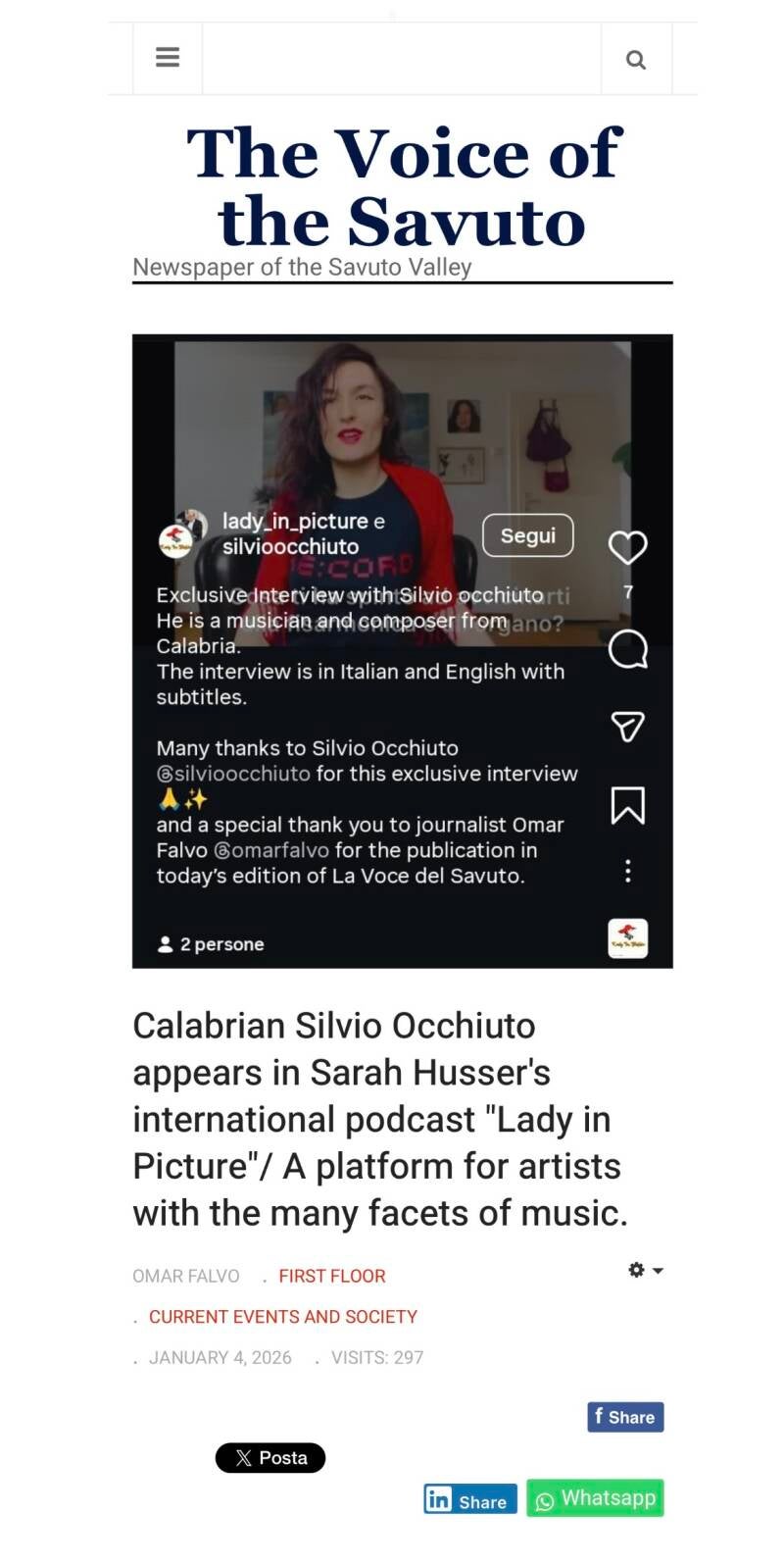This screenshot has height=1564, width=784.
Task: Send the article via Whatsapp
Action: pyautogui.click(x=595, y=1498)
